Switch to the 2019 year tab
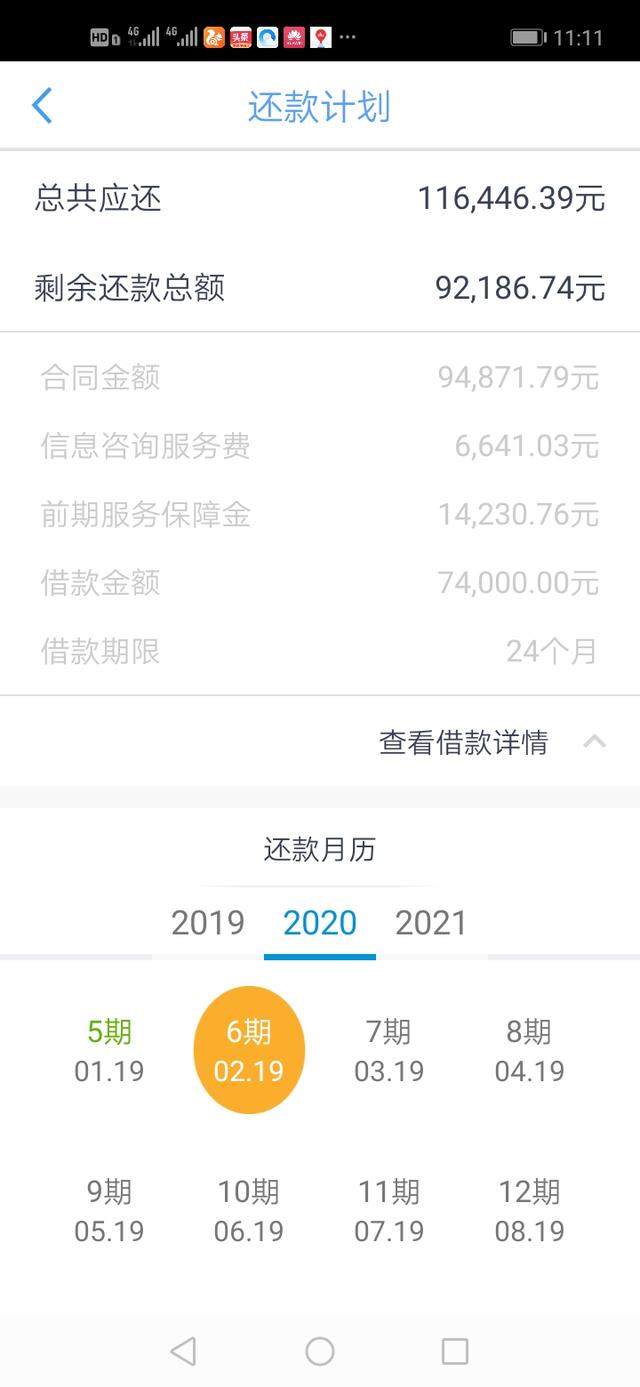640x1387 pixels. click(x=207, y=922)
